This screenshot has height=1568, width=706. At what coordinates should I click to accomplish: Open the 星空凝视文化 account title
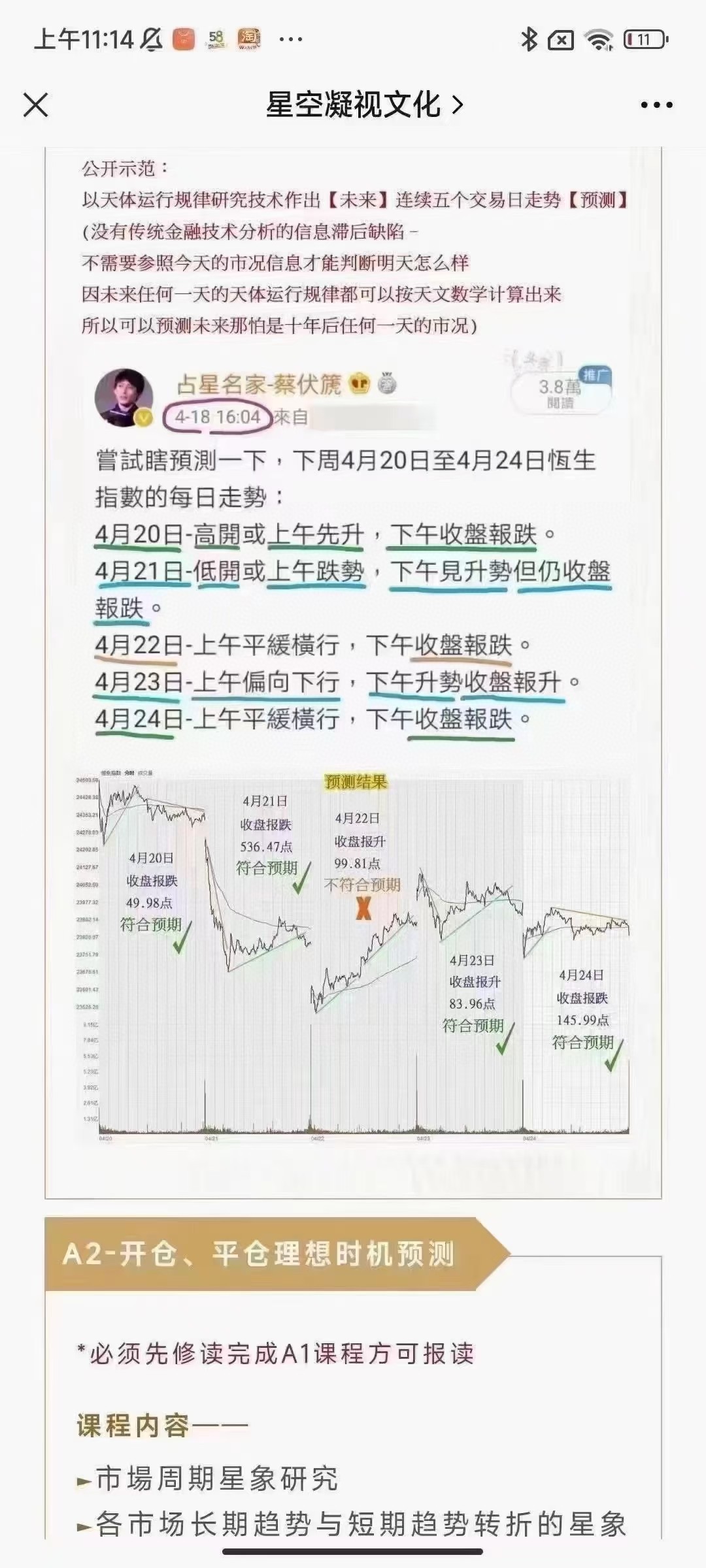pyautogui.click(x=364, y=105)
